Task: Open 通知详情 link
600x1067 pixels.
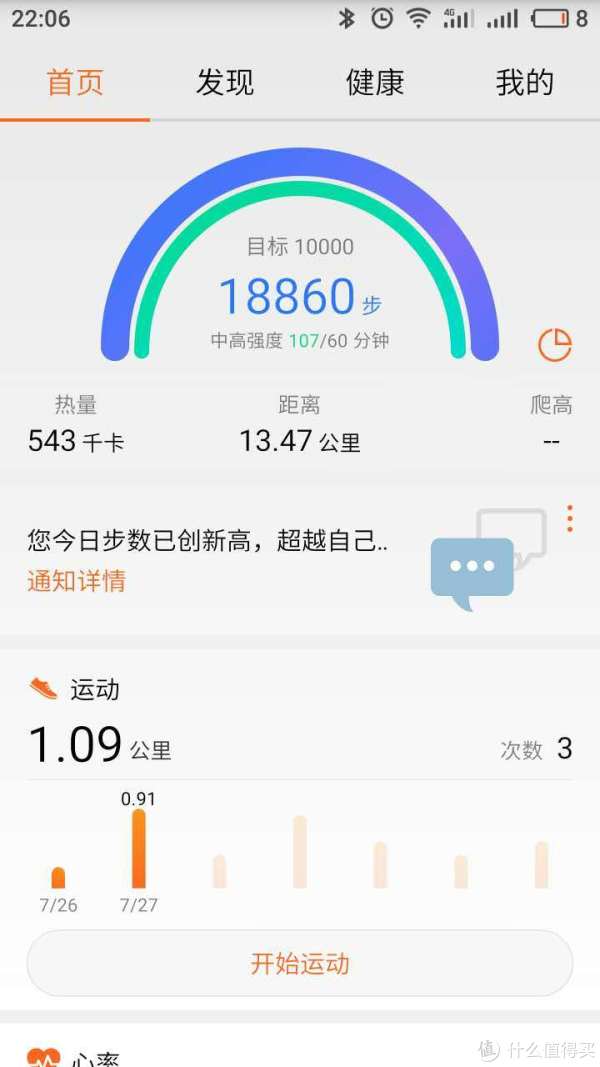Action: [76, 581]
